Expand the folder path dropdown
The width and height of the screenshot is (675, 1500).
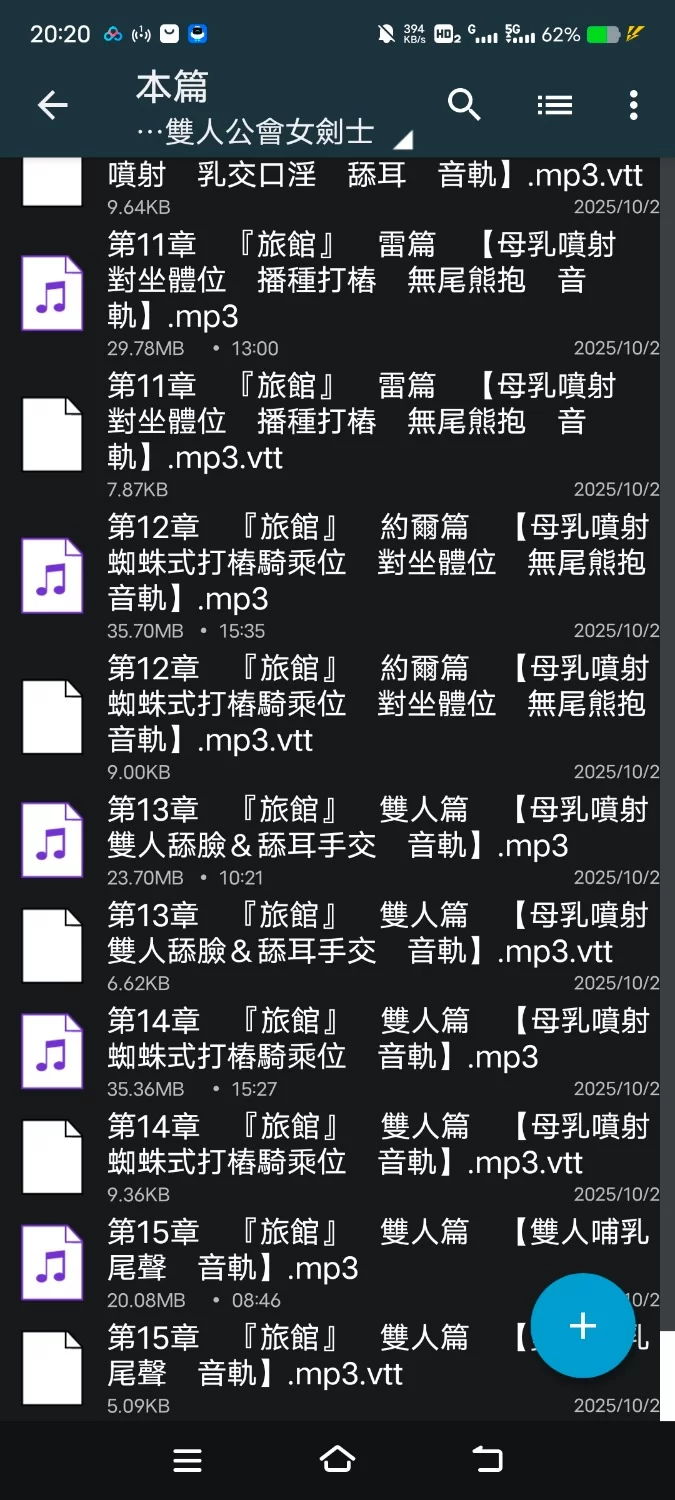point(403,138)
